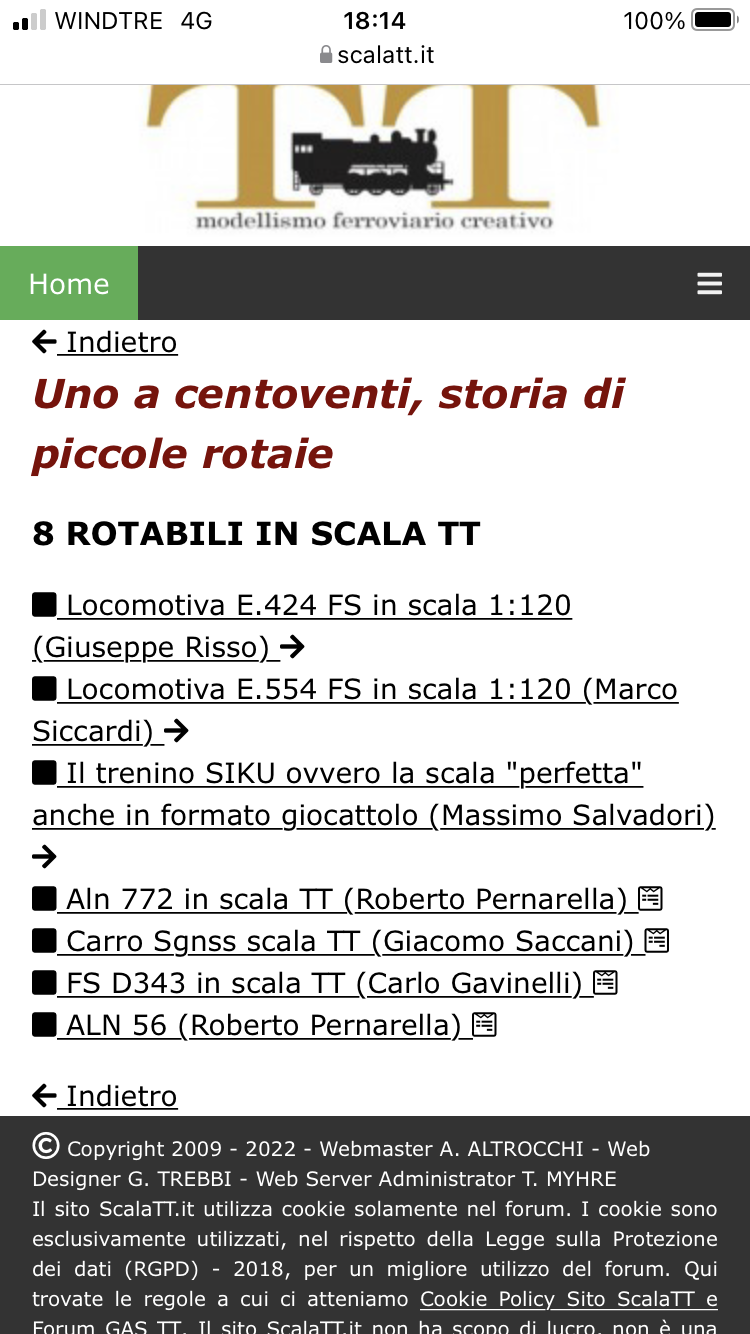Open the hamburger menu

point(709,284)
